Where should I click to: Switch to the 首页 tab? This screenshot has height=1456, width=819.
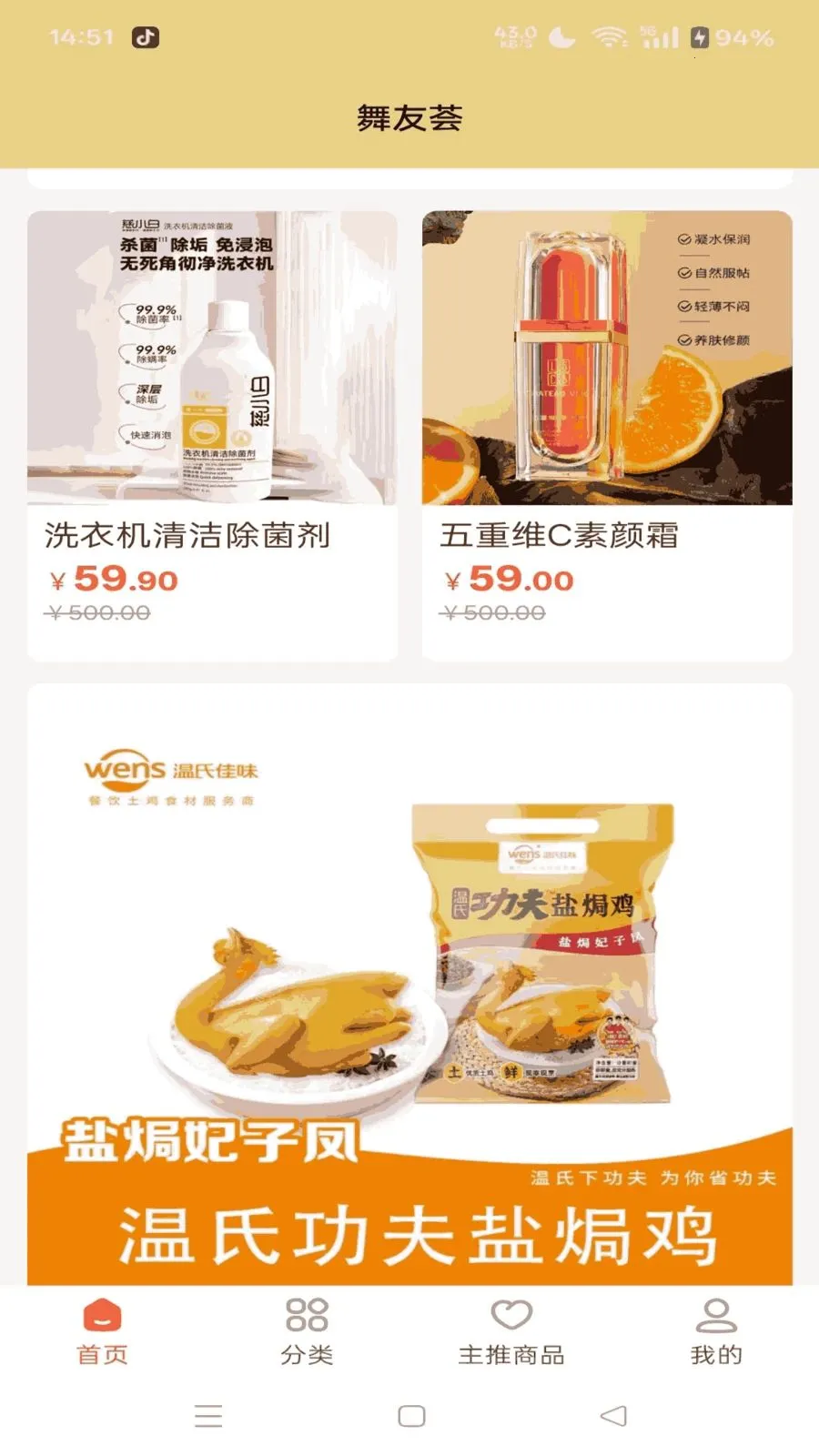(102, 1332)
